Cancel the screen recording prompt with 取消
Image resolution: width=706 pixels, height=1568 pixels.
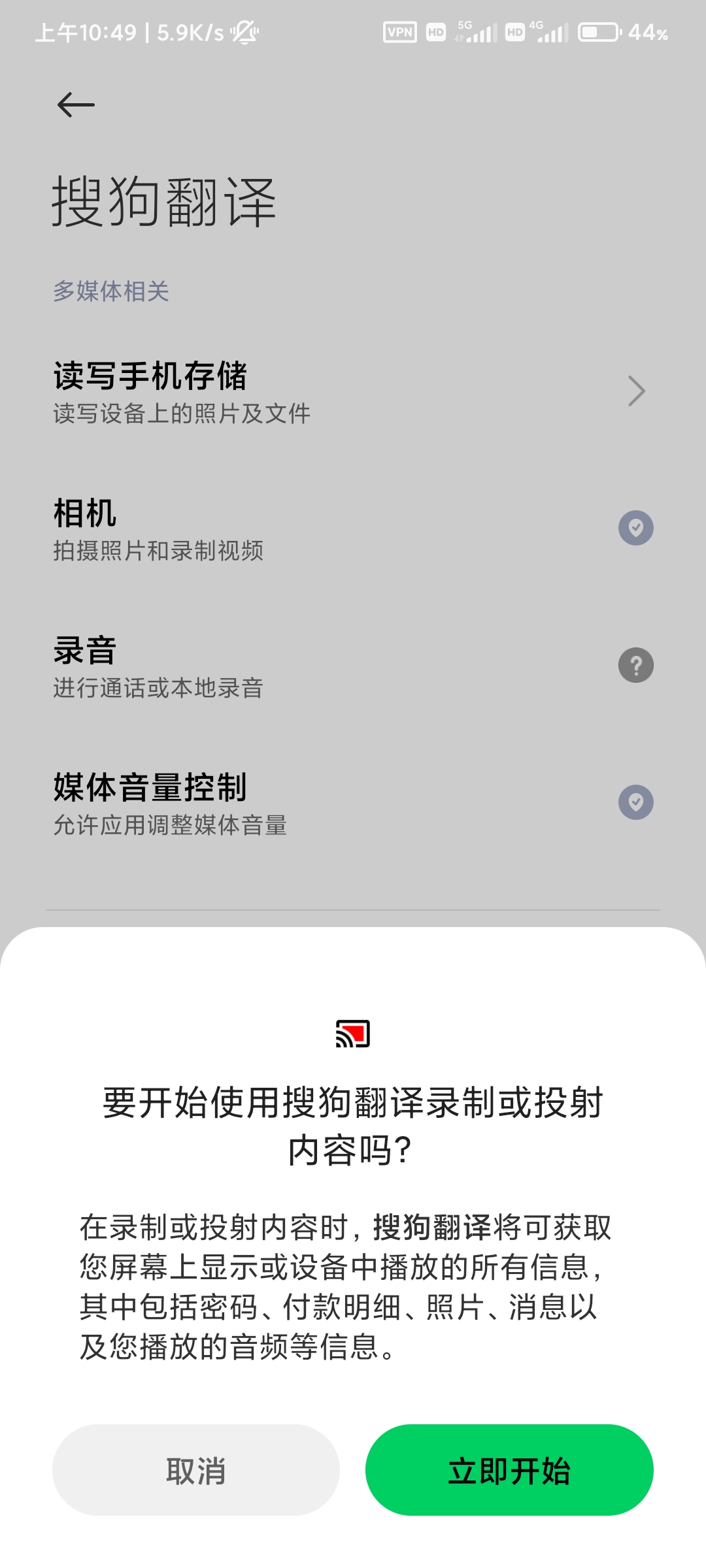tap(196, 1470)
